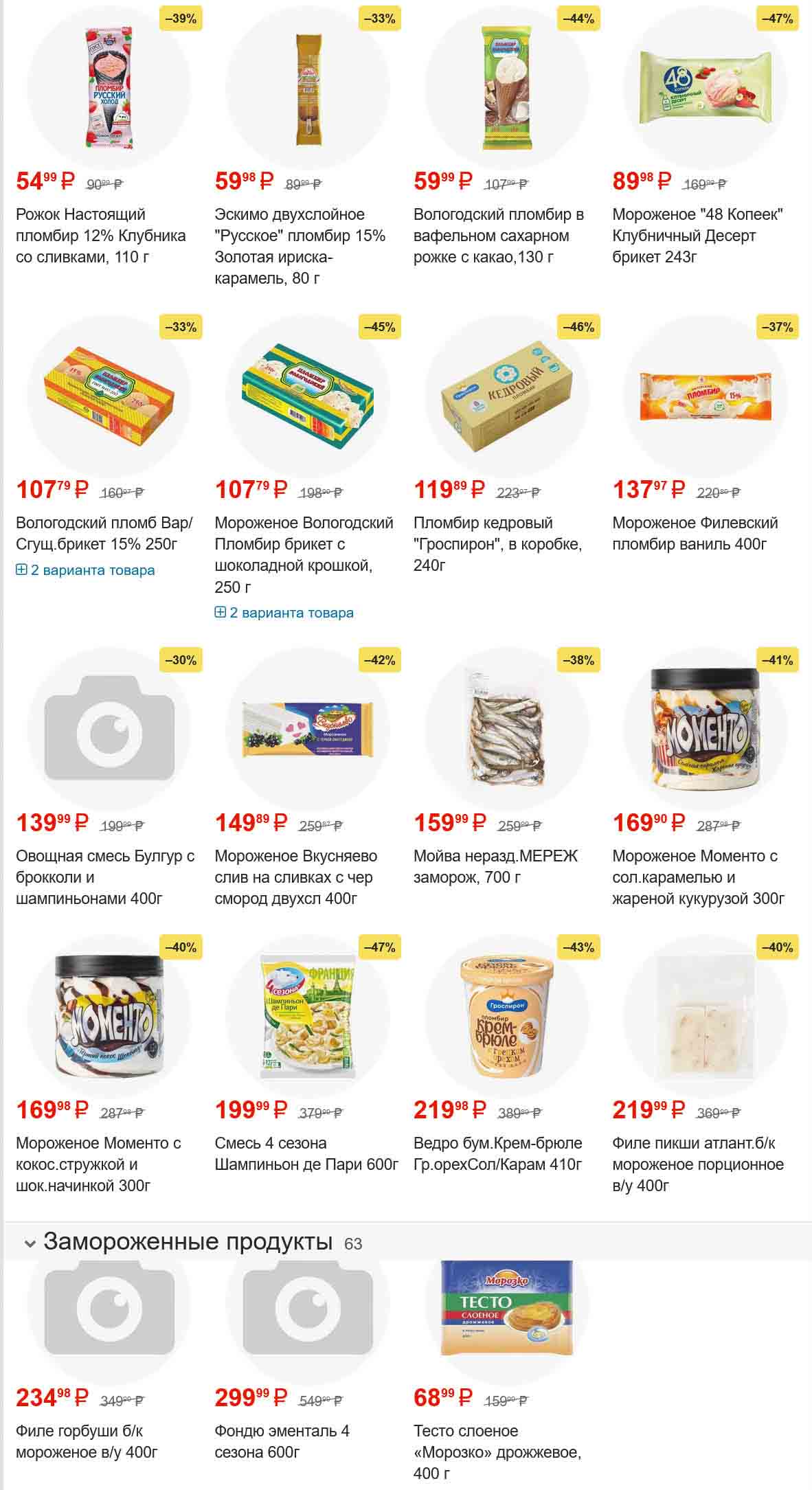Collapse the Замороженные продукты section
812x1490 pixels.
pos(30,1243)
